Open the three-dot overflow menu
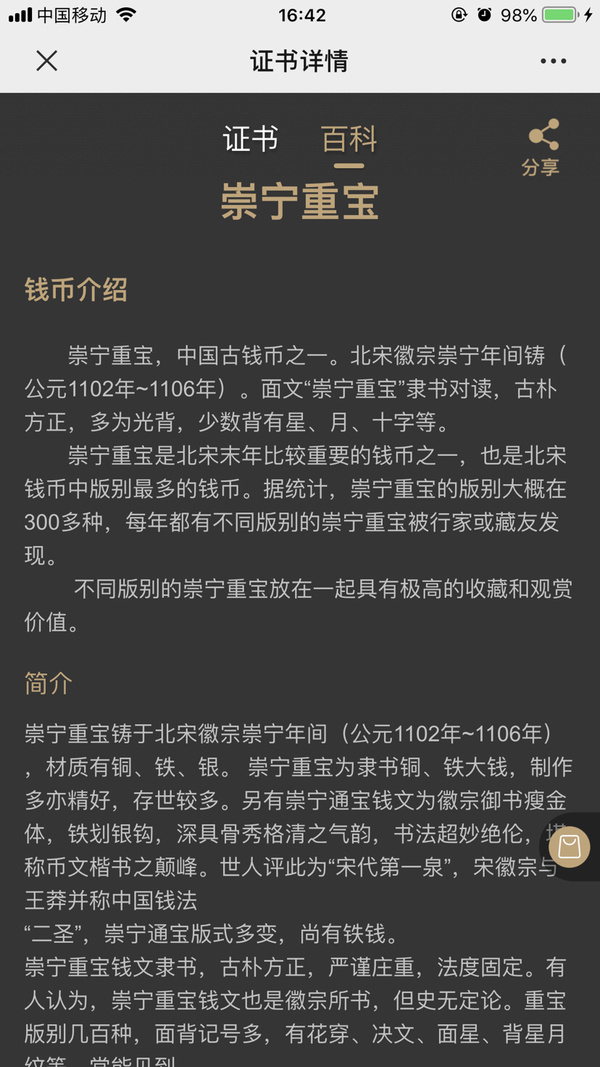 pos(553,61)
